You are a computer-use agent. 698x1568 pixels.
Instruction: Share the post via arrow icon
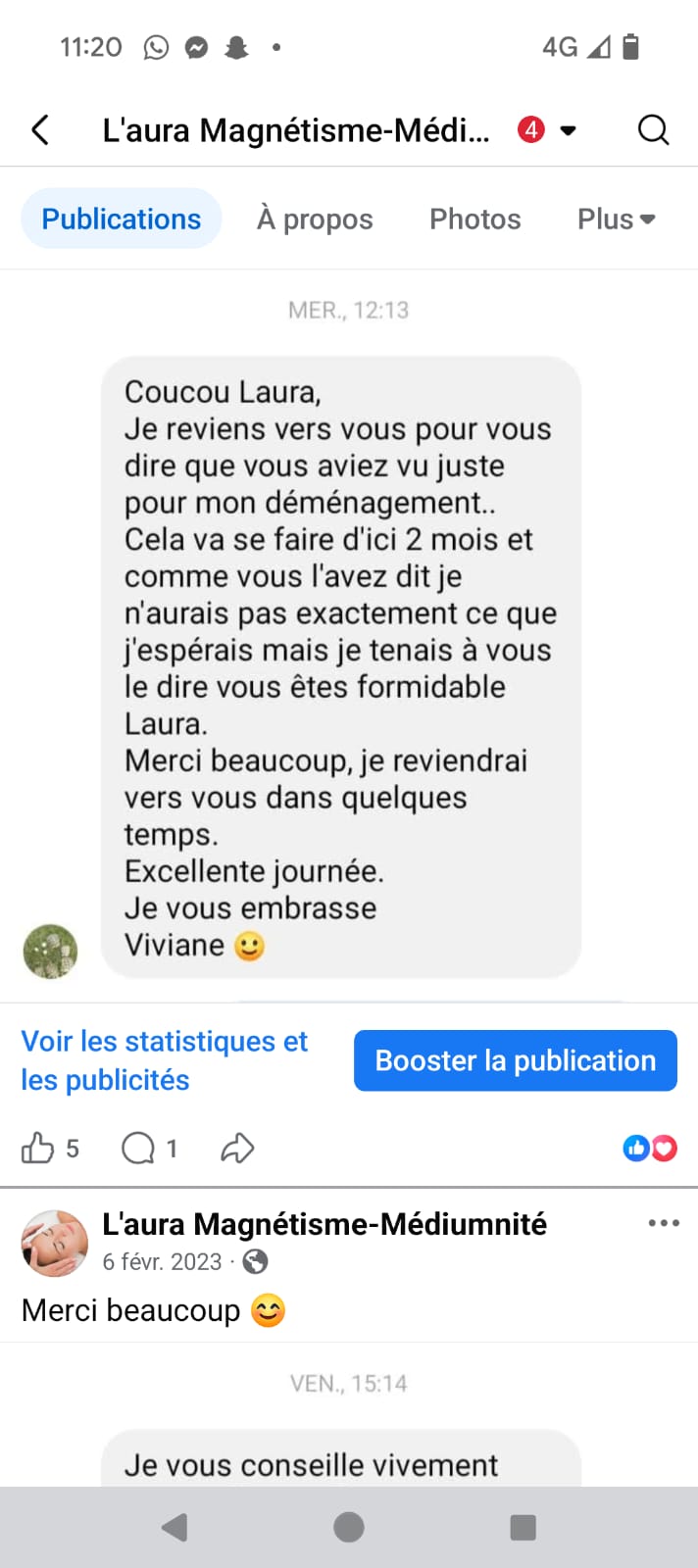point(237,1148)
